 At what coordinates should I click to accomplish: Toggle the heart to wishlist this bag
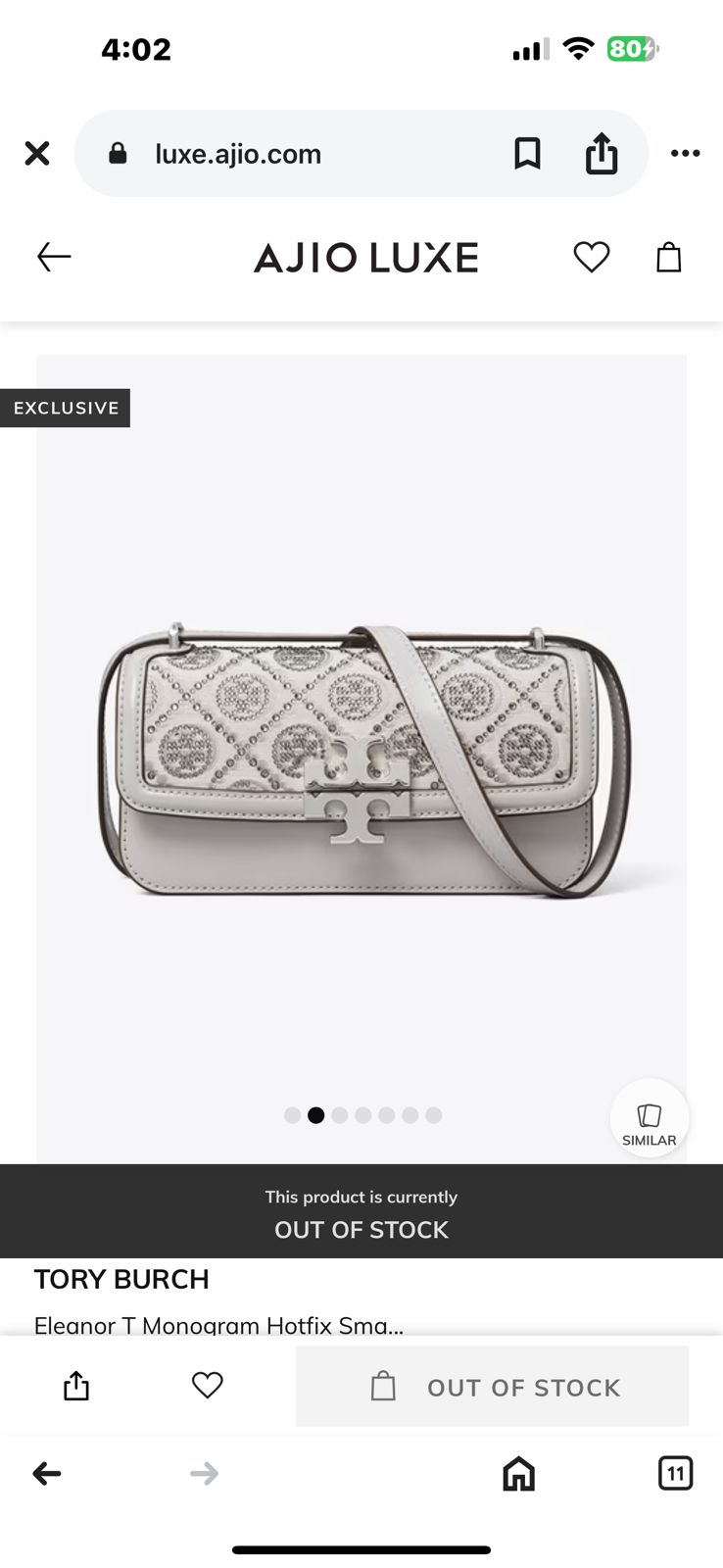(207, 1385)
